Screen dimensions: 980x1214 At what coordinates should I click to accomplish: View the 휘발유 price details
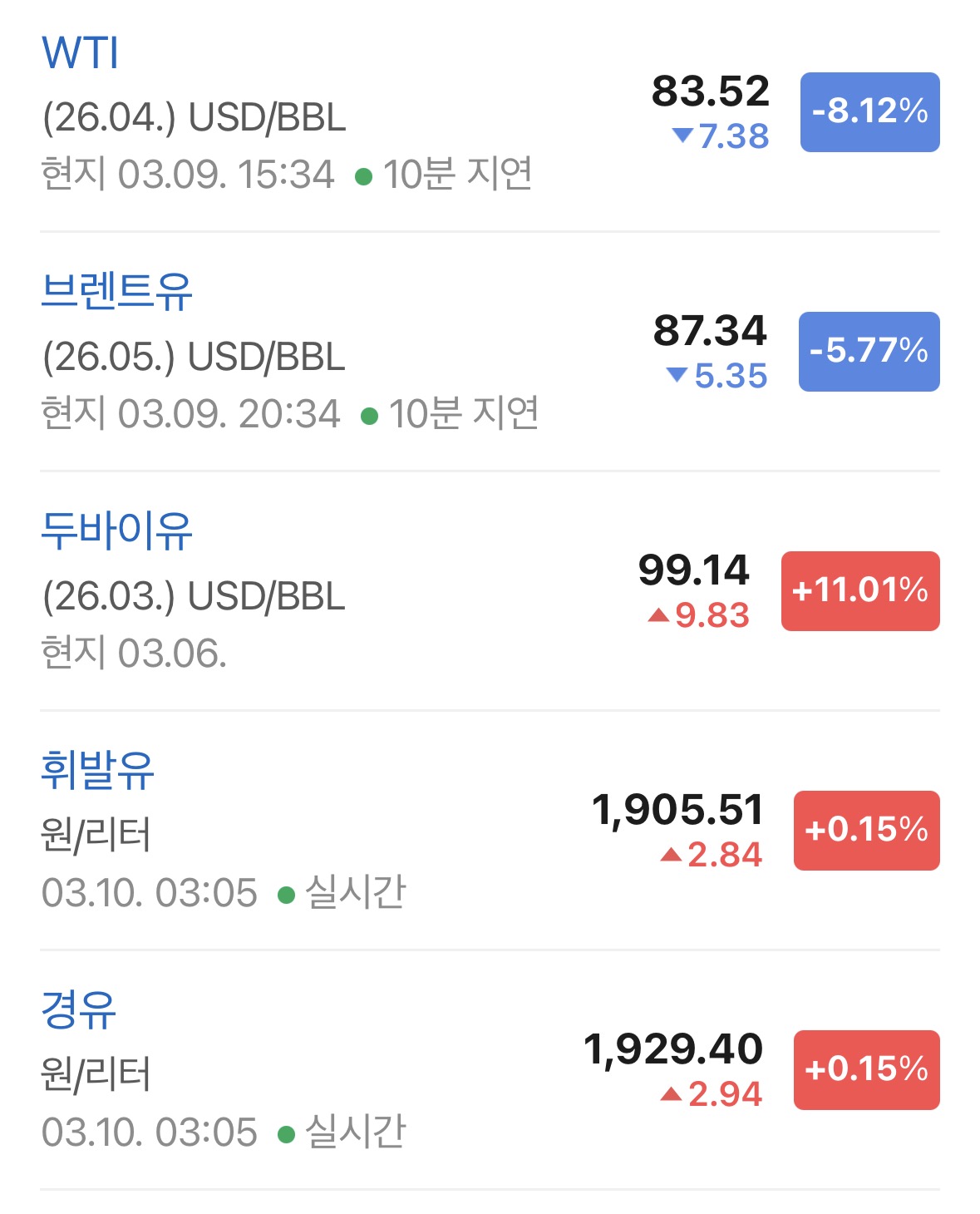coord(490,831)
